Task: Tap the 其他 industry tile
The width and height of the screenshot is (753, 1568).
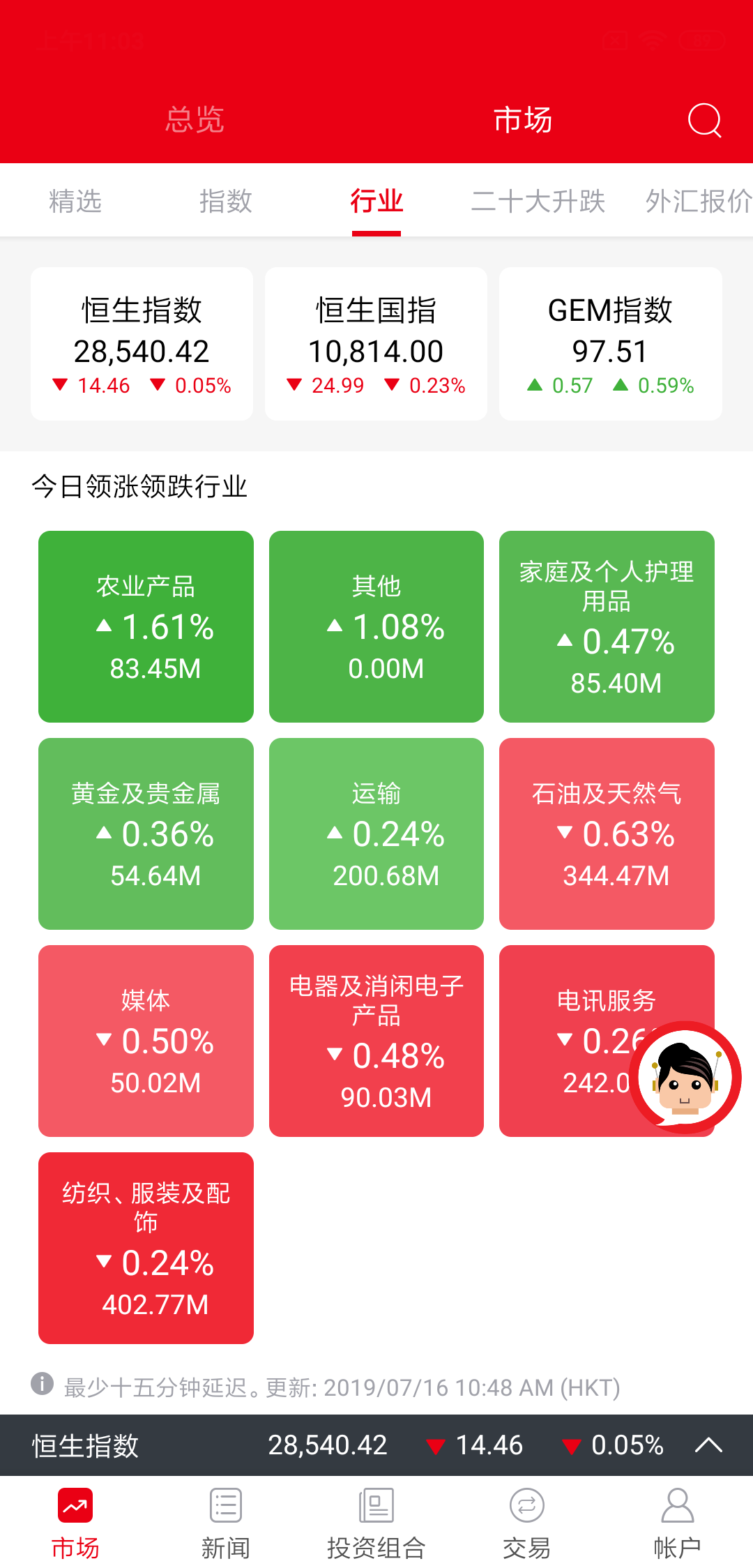Action: pyautogui.click(x=376, y=626)
